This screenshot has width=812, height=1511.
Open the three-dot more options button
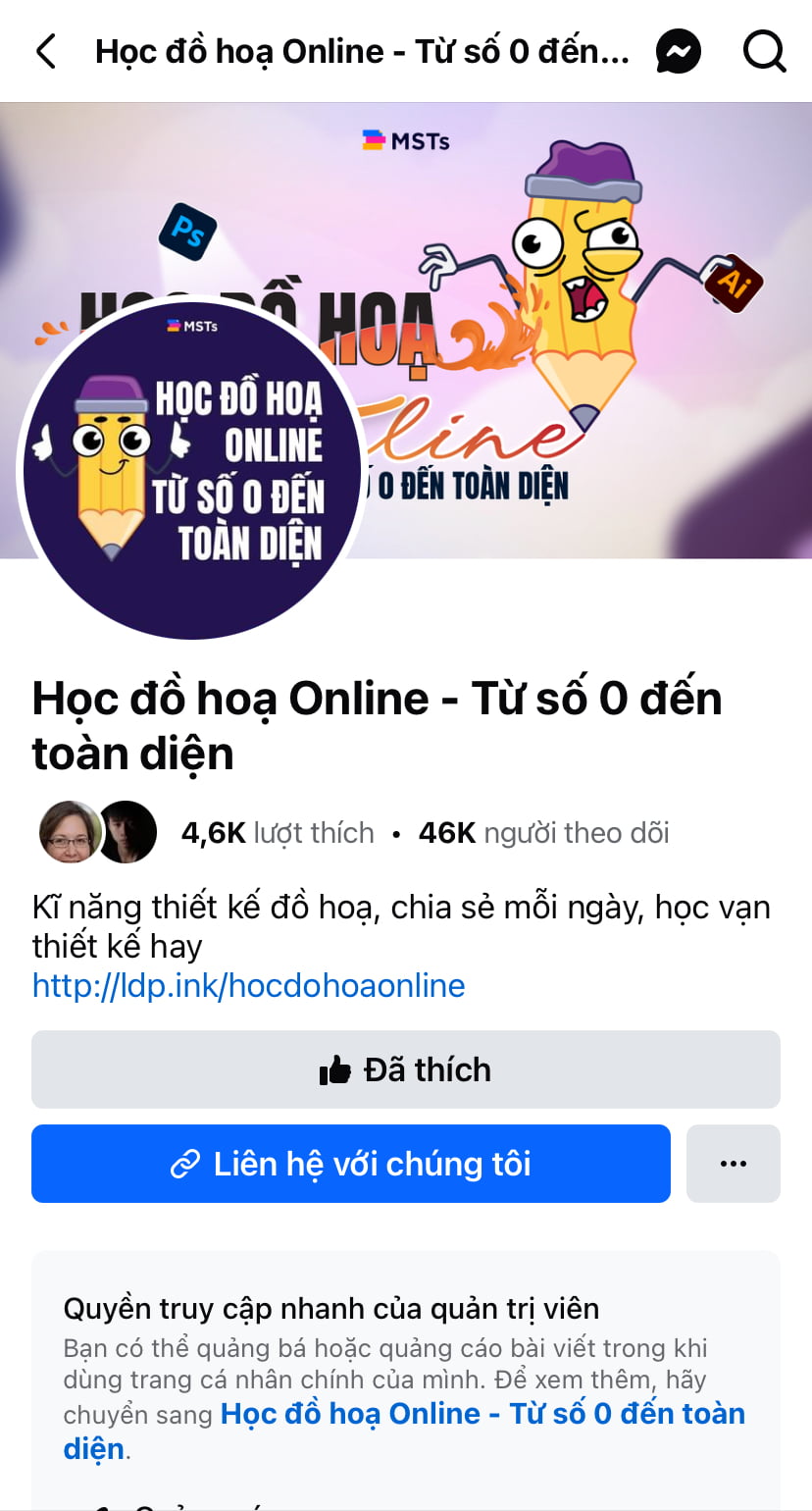coord(733,1164)
